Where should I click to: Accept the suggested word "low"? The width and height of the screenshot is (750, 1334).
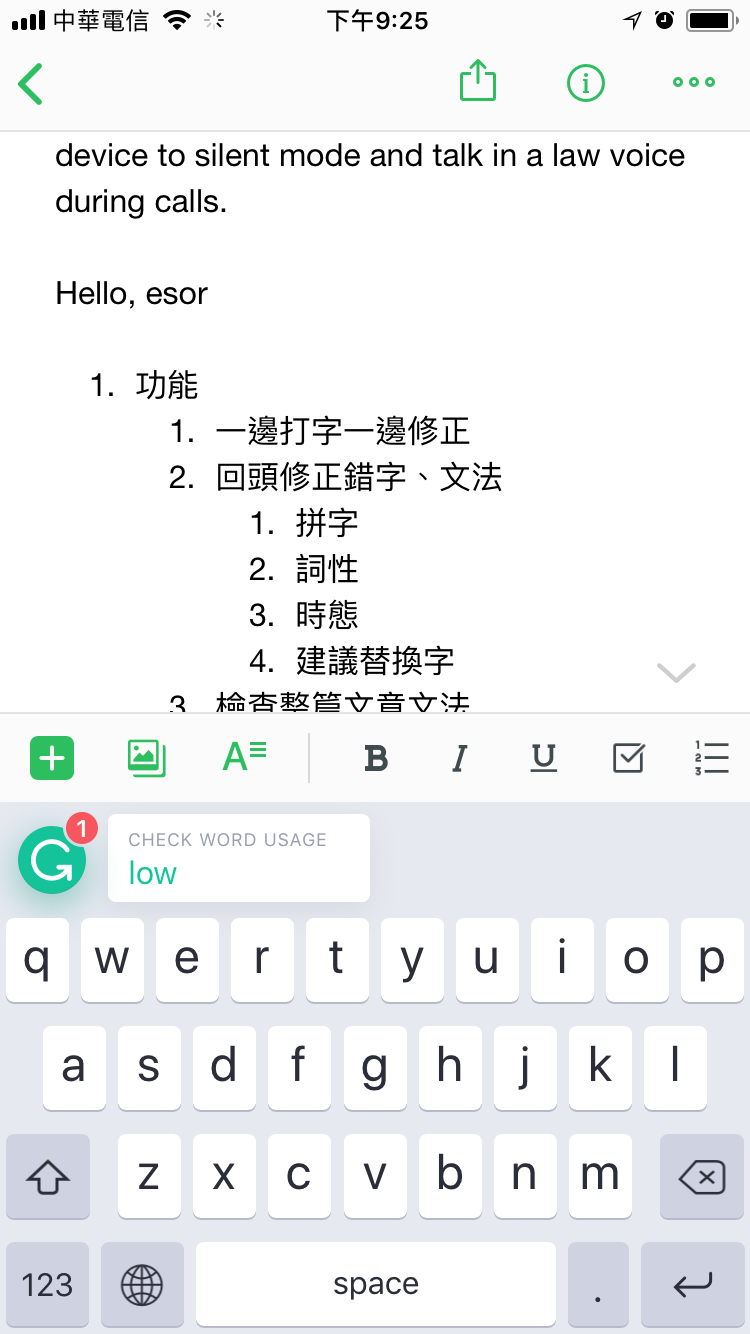coord(238,858)
